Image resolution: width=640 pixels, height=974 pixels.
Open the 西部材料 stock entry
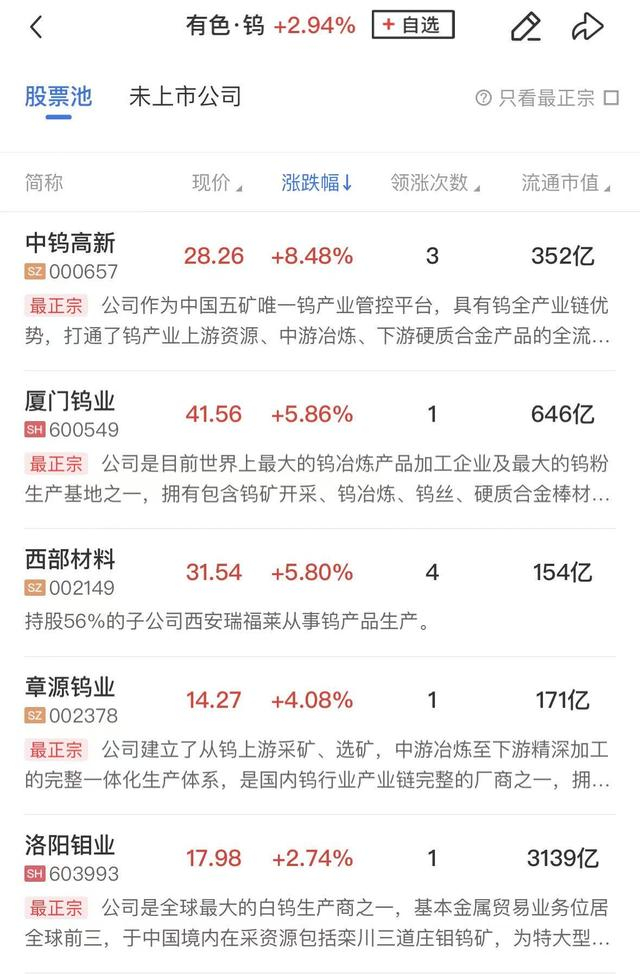[70, 559]
